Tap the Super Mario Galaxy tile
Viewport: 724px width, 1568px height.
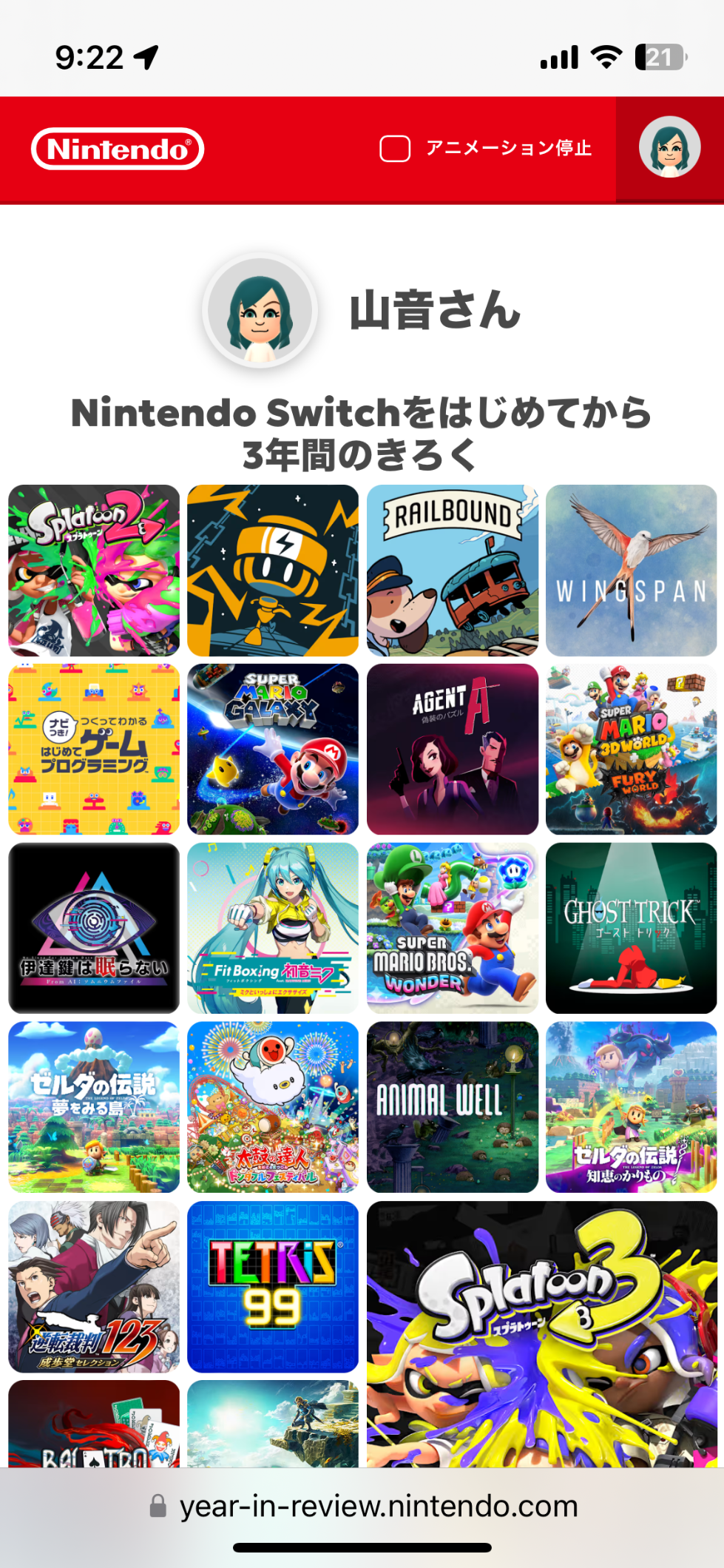tap(273, 749)
